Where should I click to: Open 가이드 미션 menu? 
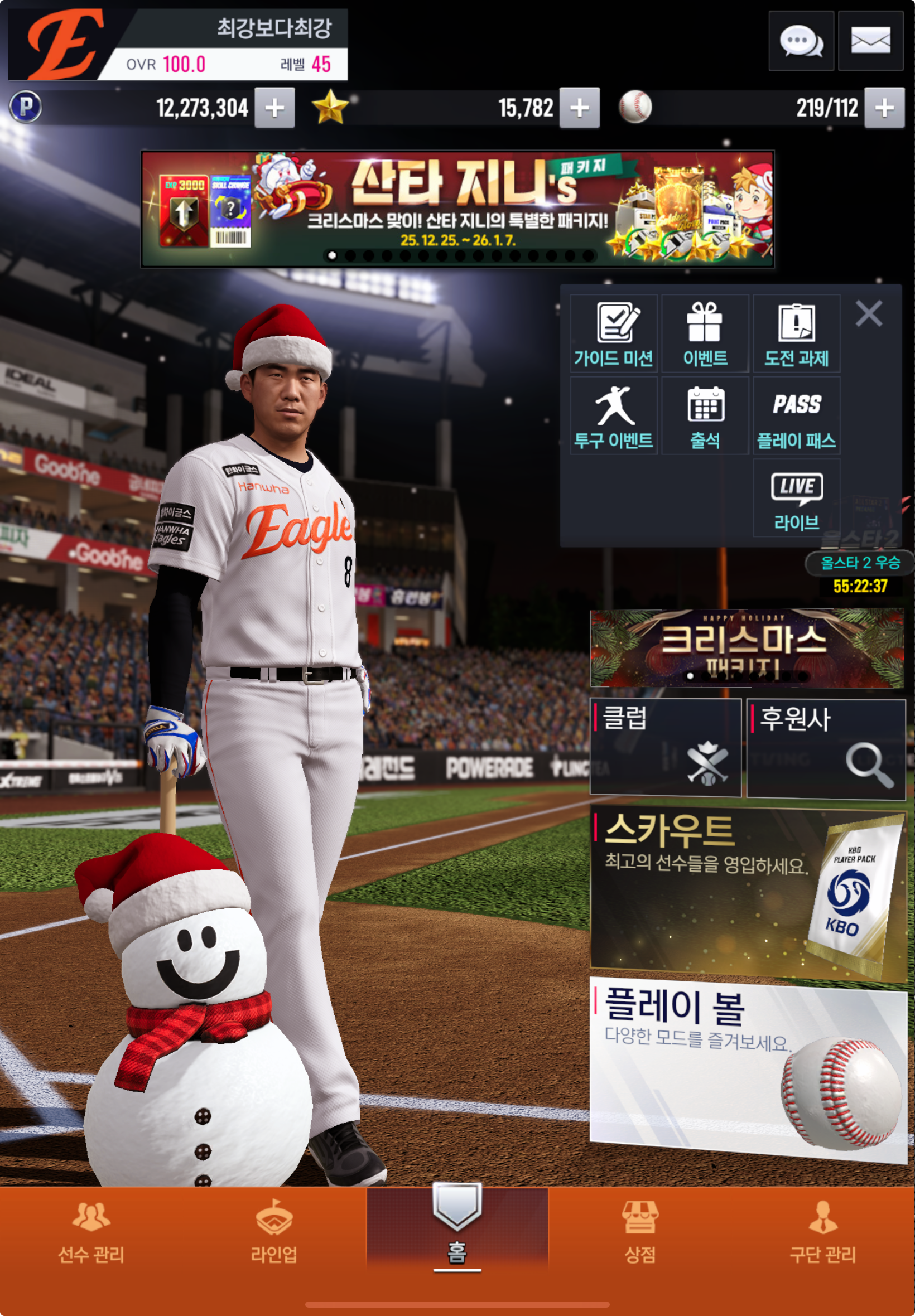pyautogui.click(x=613, y=335)
